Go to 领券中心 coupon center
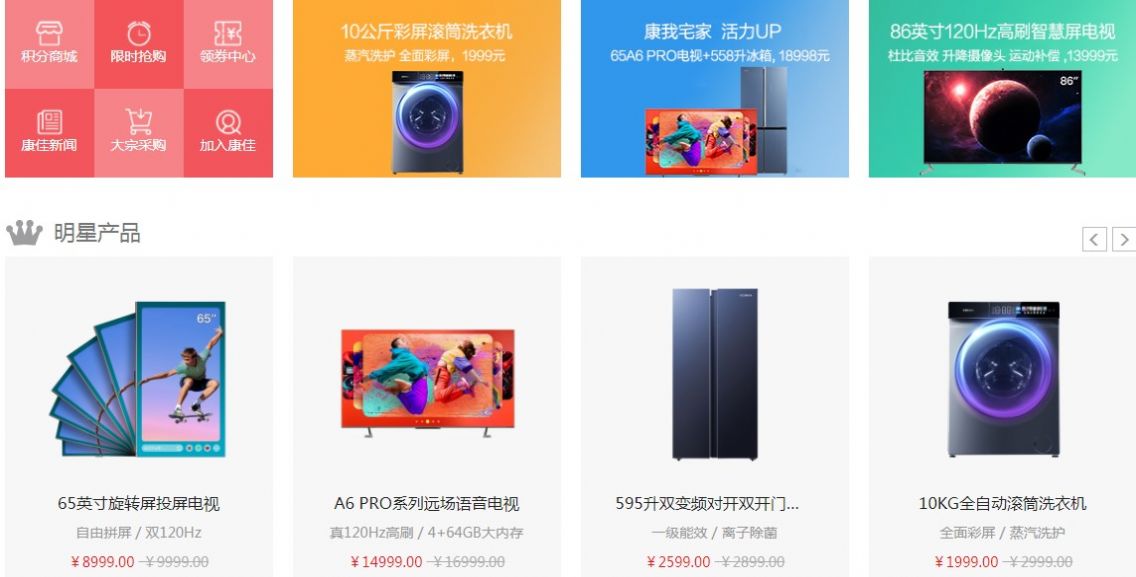The image size is (1136, 577). point(228,43)
